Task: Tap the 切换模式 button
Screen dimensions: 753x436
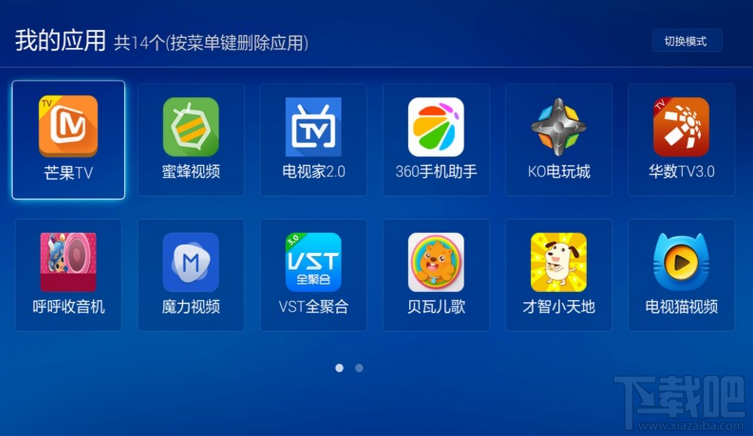Action: click(686, 41)
